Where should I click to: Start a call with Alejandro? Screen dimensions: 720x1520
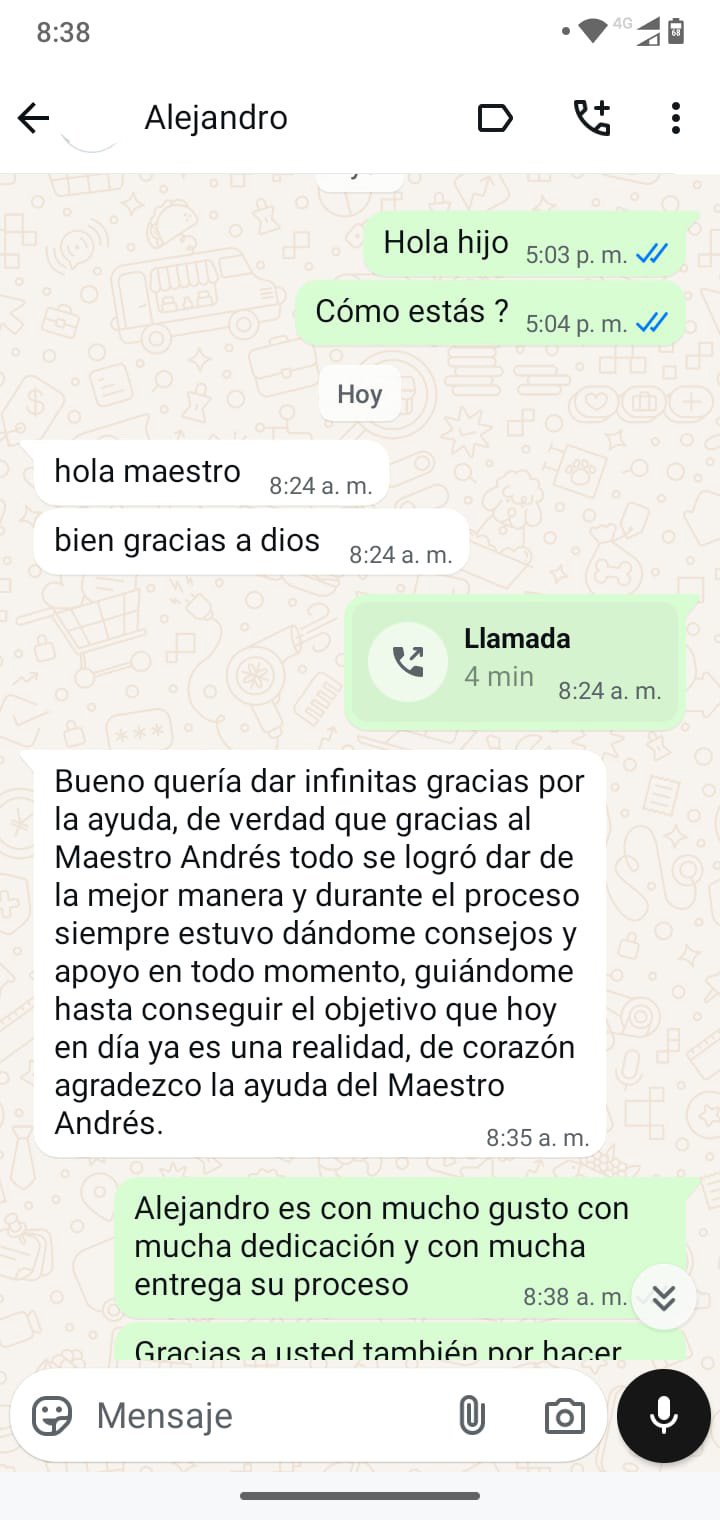pyautogui.click(x=591, y=118)
